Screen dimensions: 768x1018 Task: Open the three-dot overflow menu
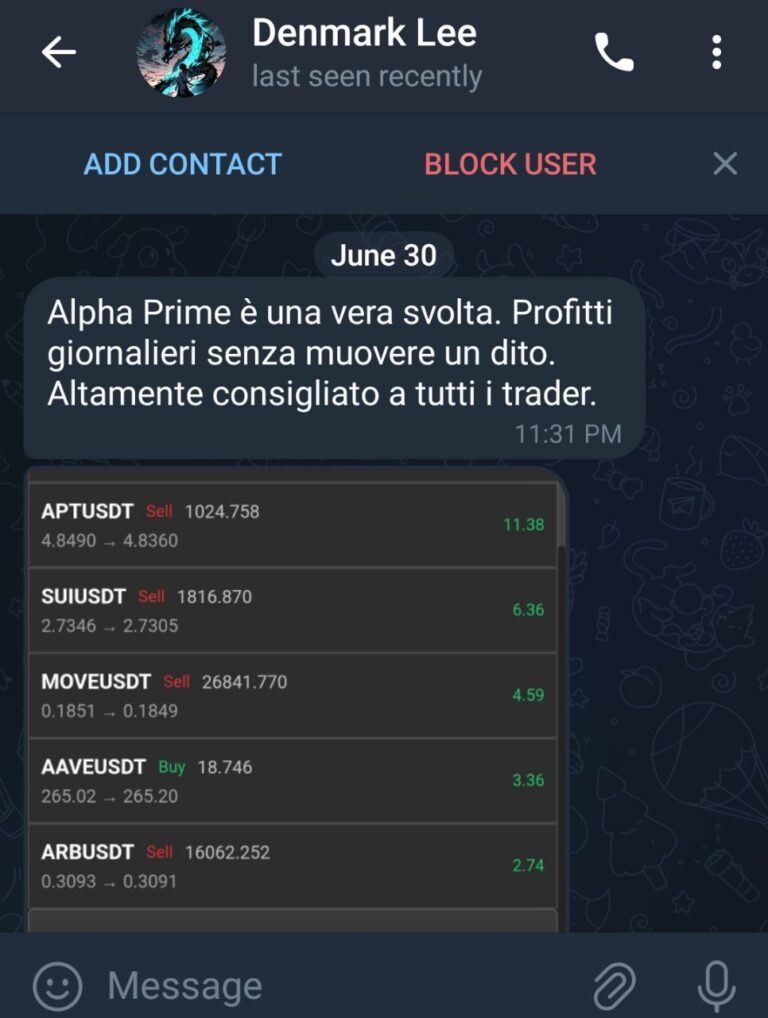click(716, 53)
